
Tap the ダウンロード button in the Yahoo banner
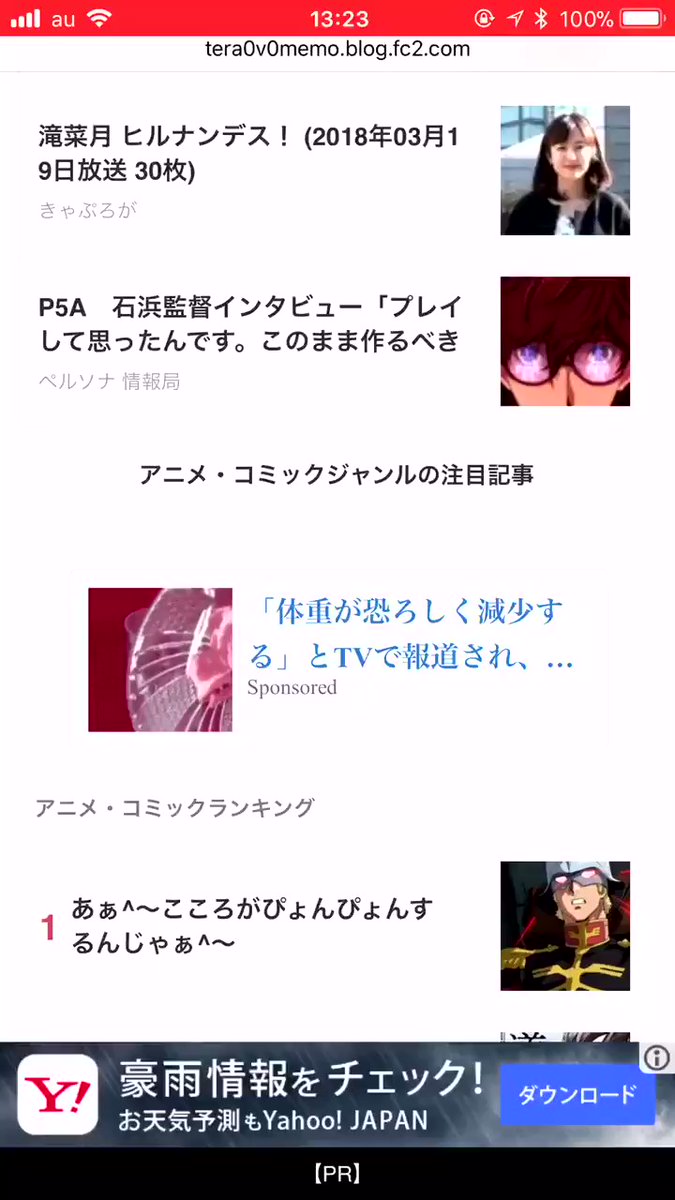[577, 1094]
